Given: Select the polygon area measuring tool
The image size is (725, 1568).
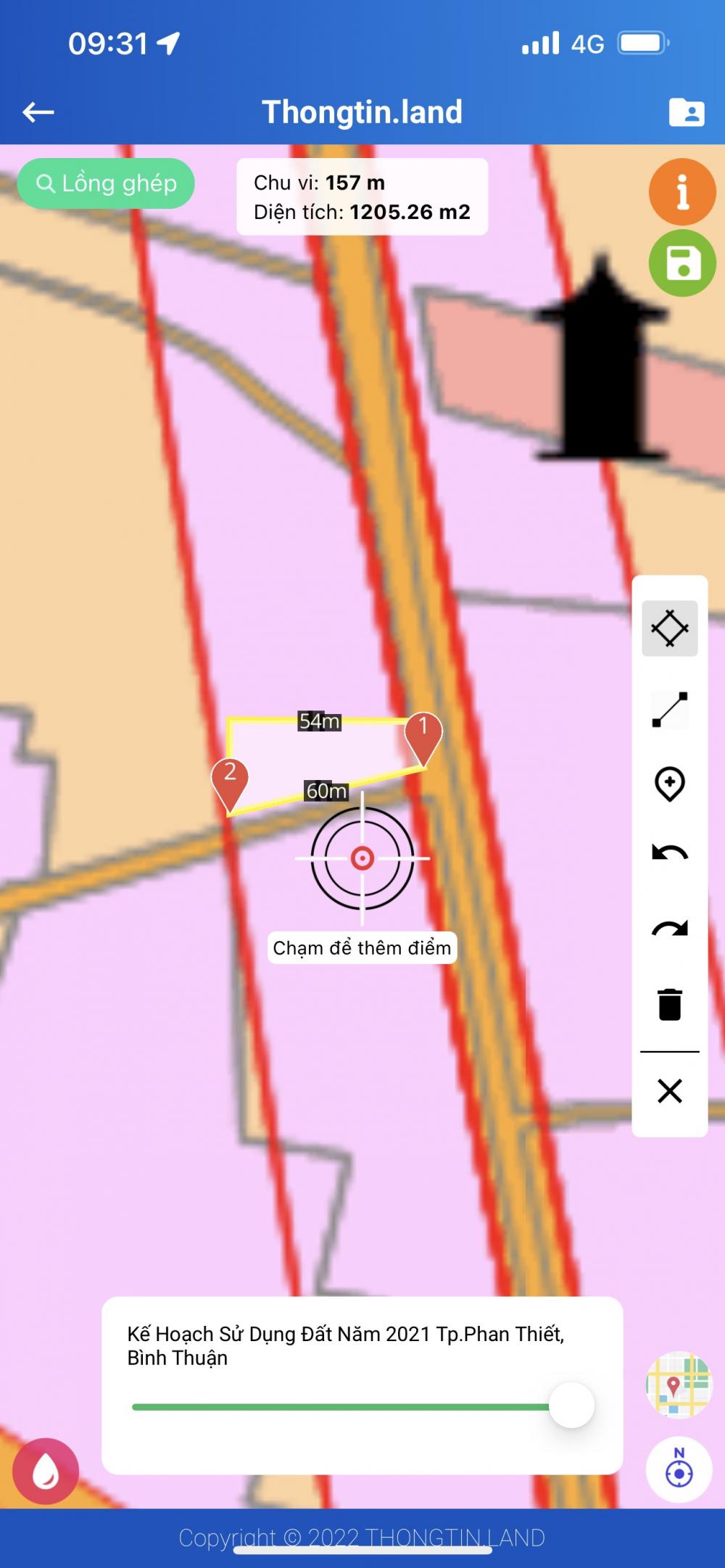Looking at the screenshot, I should (670, 629).
